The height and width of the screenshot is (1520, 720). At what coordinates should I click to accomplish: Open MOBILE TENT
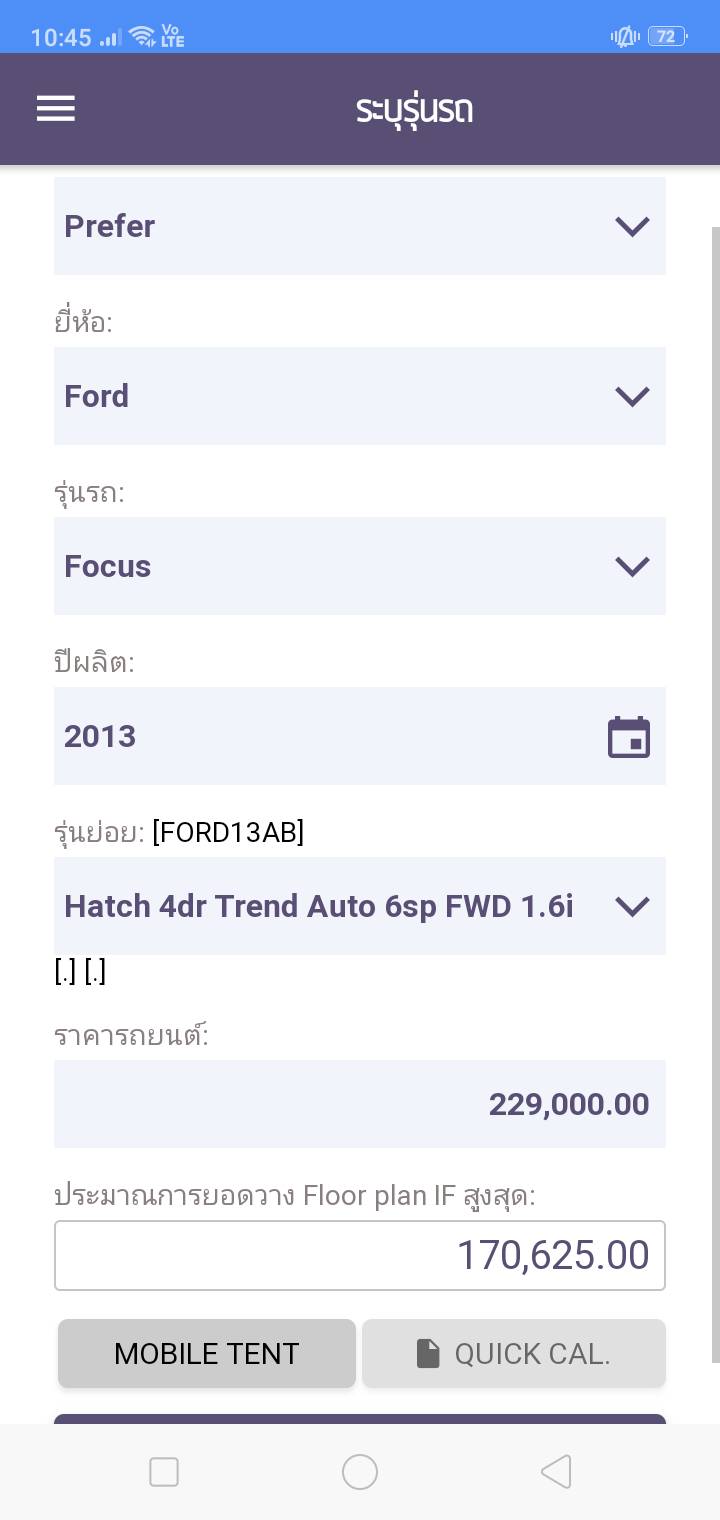pos(207,1353)
